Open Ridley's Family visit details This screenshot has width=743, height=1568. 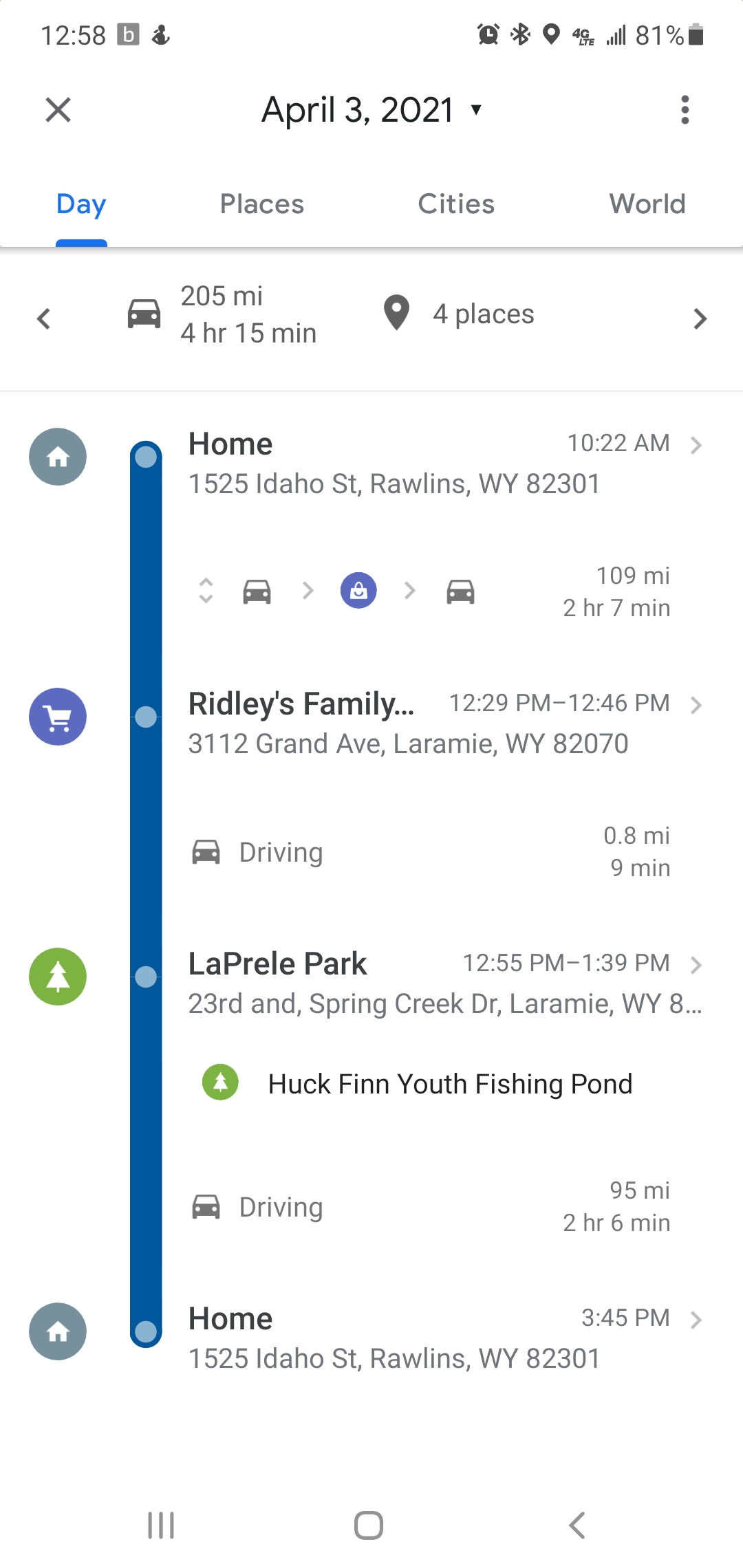pyautogui.click(x=440, y=723)
